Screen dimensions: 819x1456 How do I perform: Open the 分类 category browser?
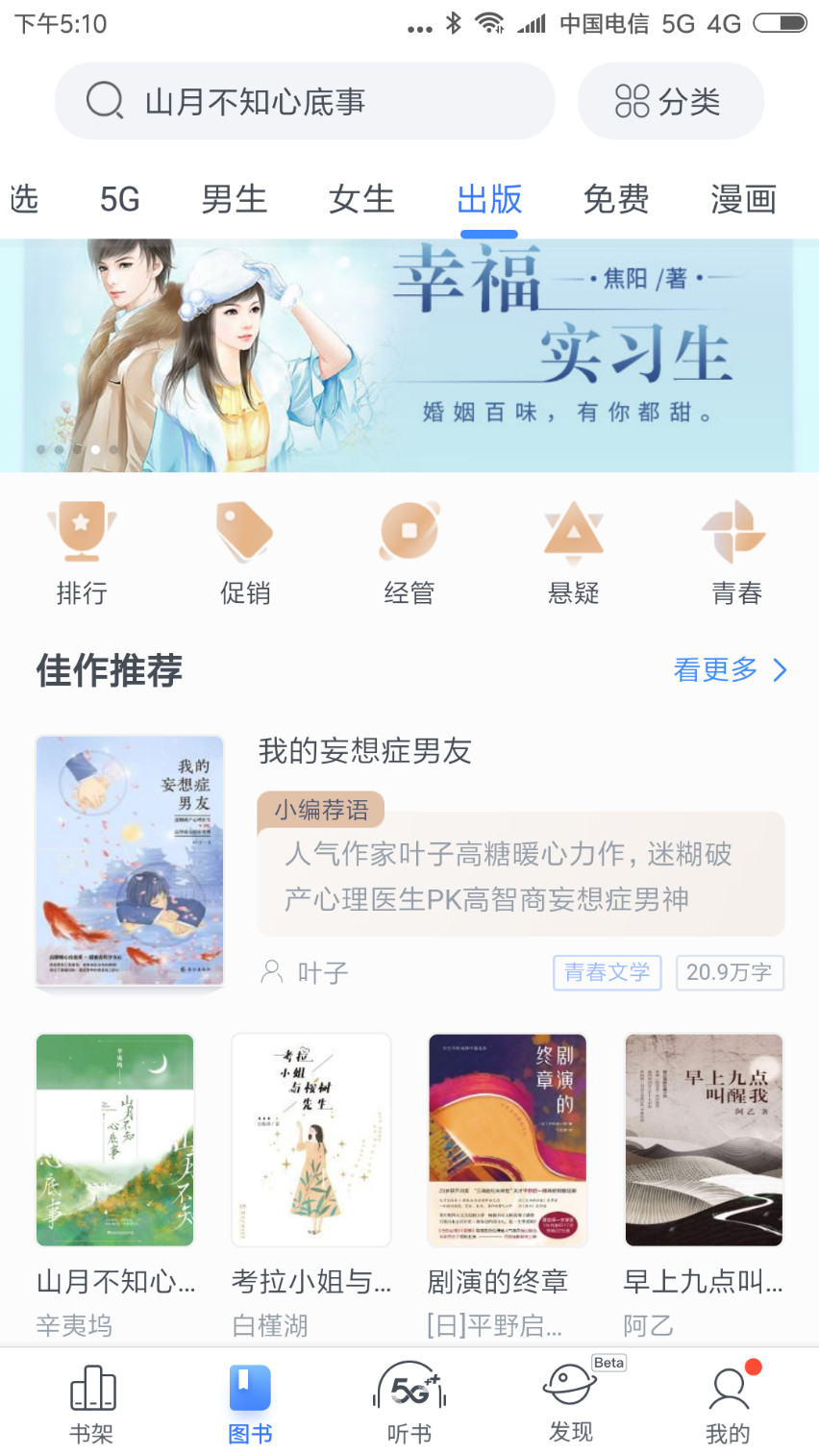tap(670, 100)
